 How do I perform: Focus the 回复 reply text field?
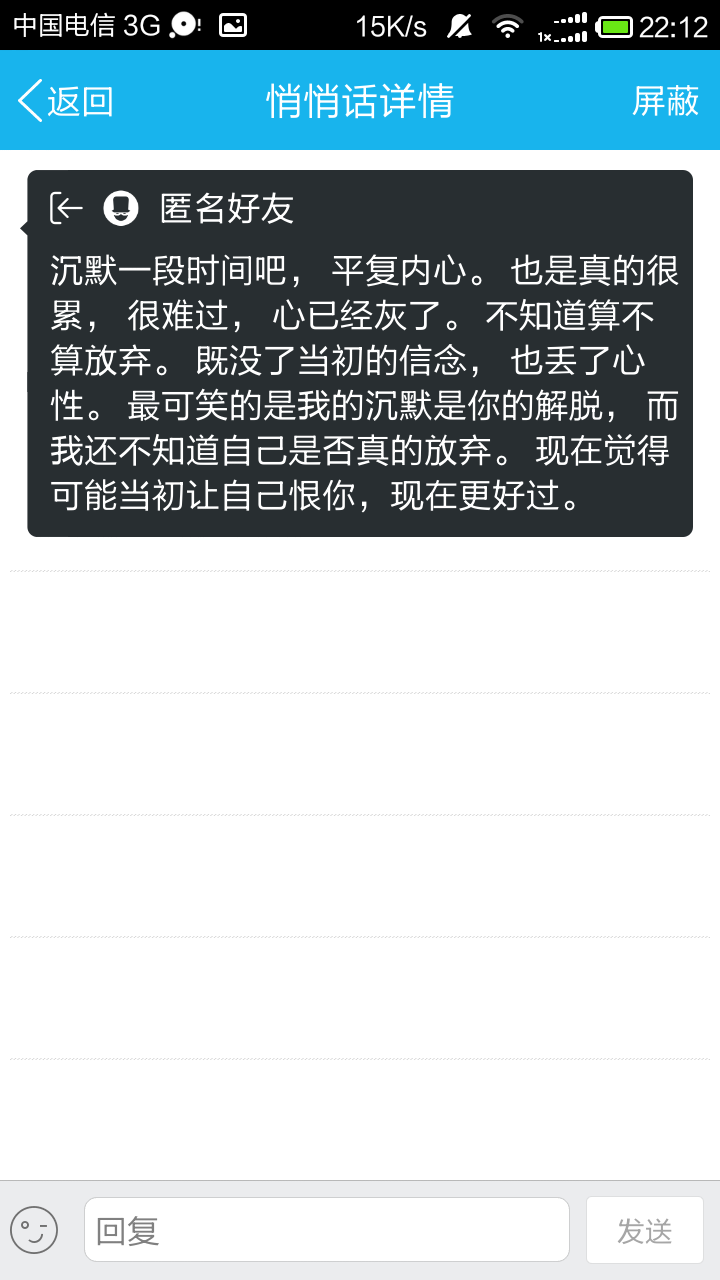pos(327,1230)
